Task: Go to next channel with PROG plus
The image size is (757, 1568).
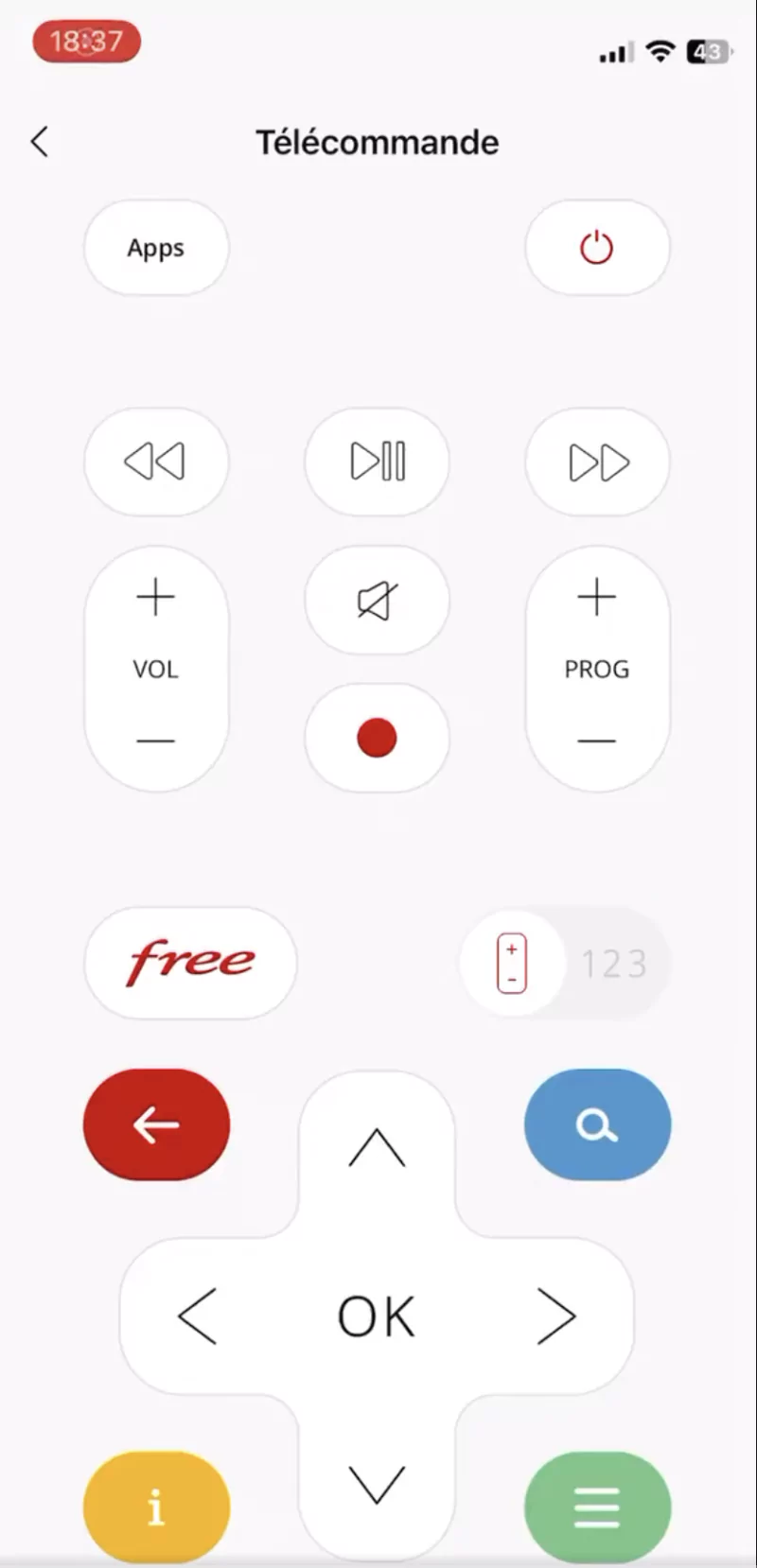Action: (x=597, y=599)
